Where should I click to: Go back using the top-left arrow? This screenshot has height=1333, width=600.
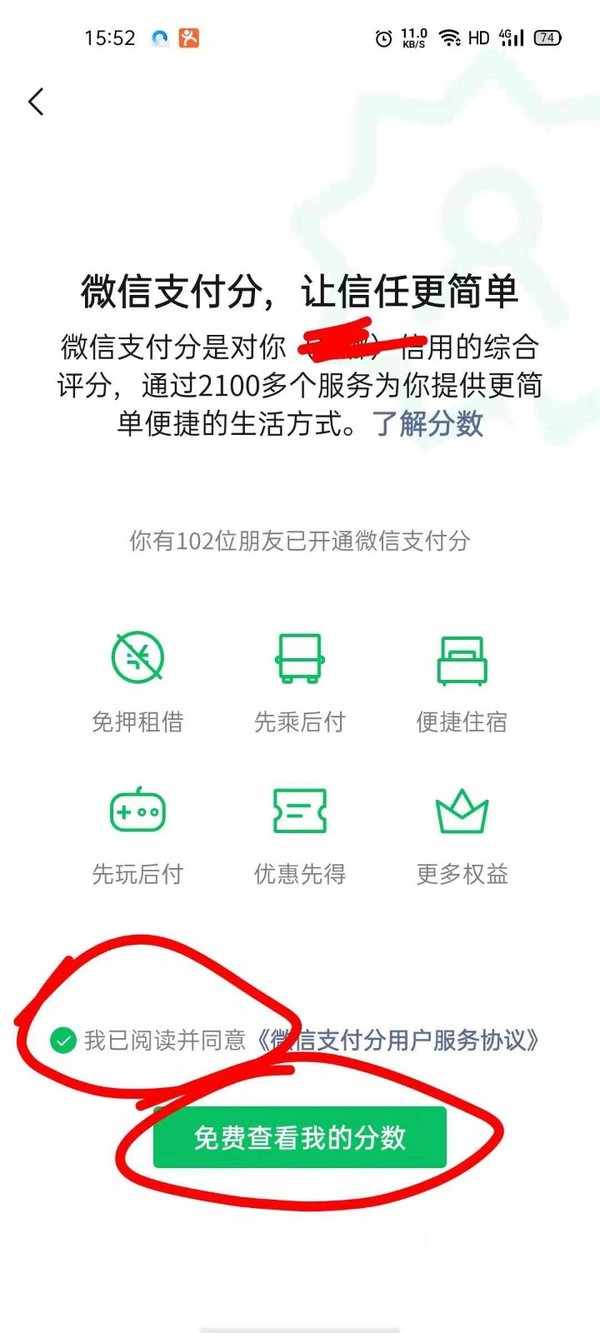(x=36, y=101)
